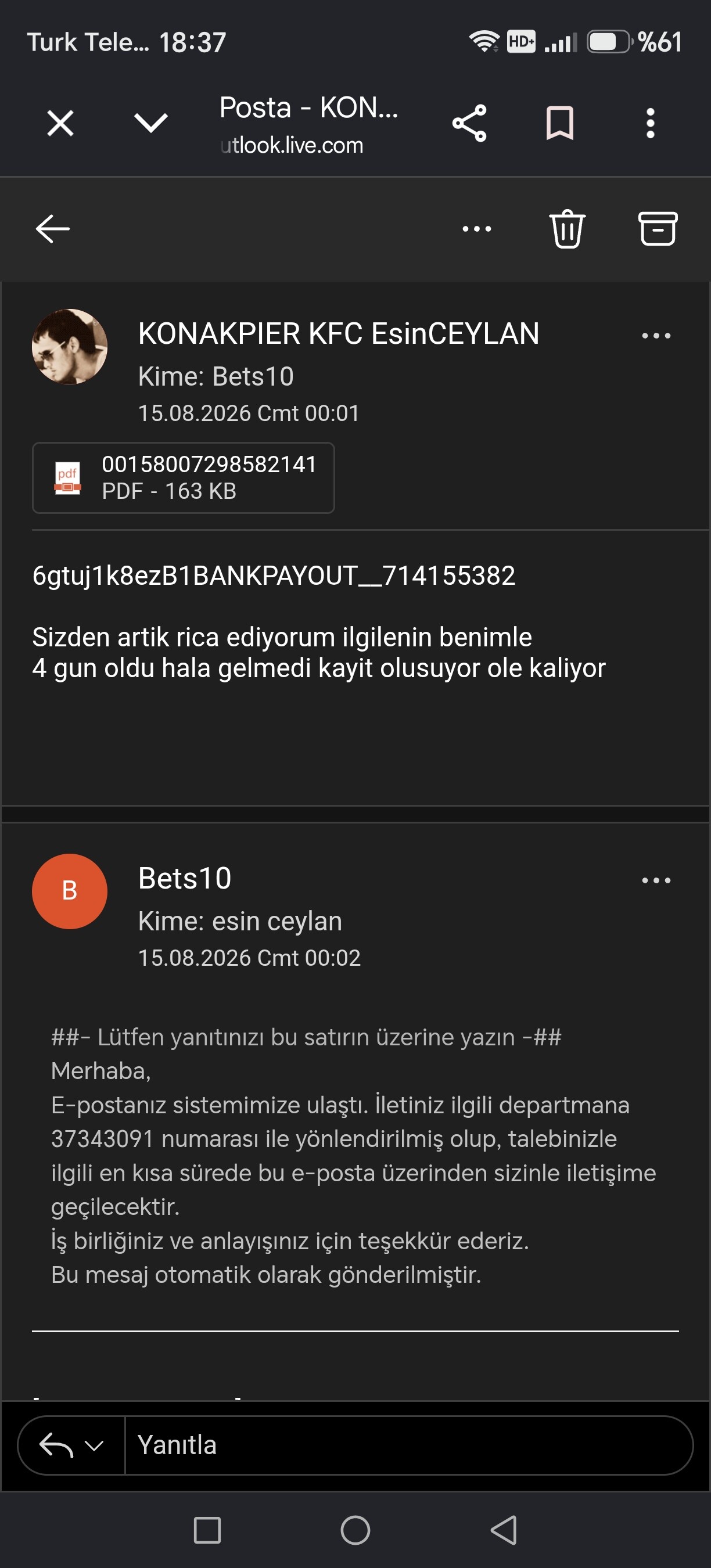The image size is (711, 1568).
Task: Open options for the Bets10 message
Action: pos(656,880)
